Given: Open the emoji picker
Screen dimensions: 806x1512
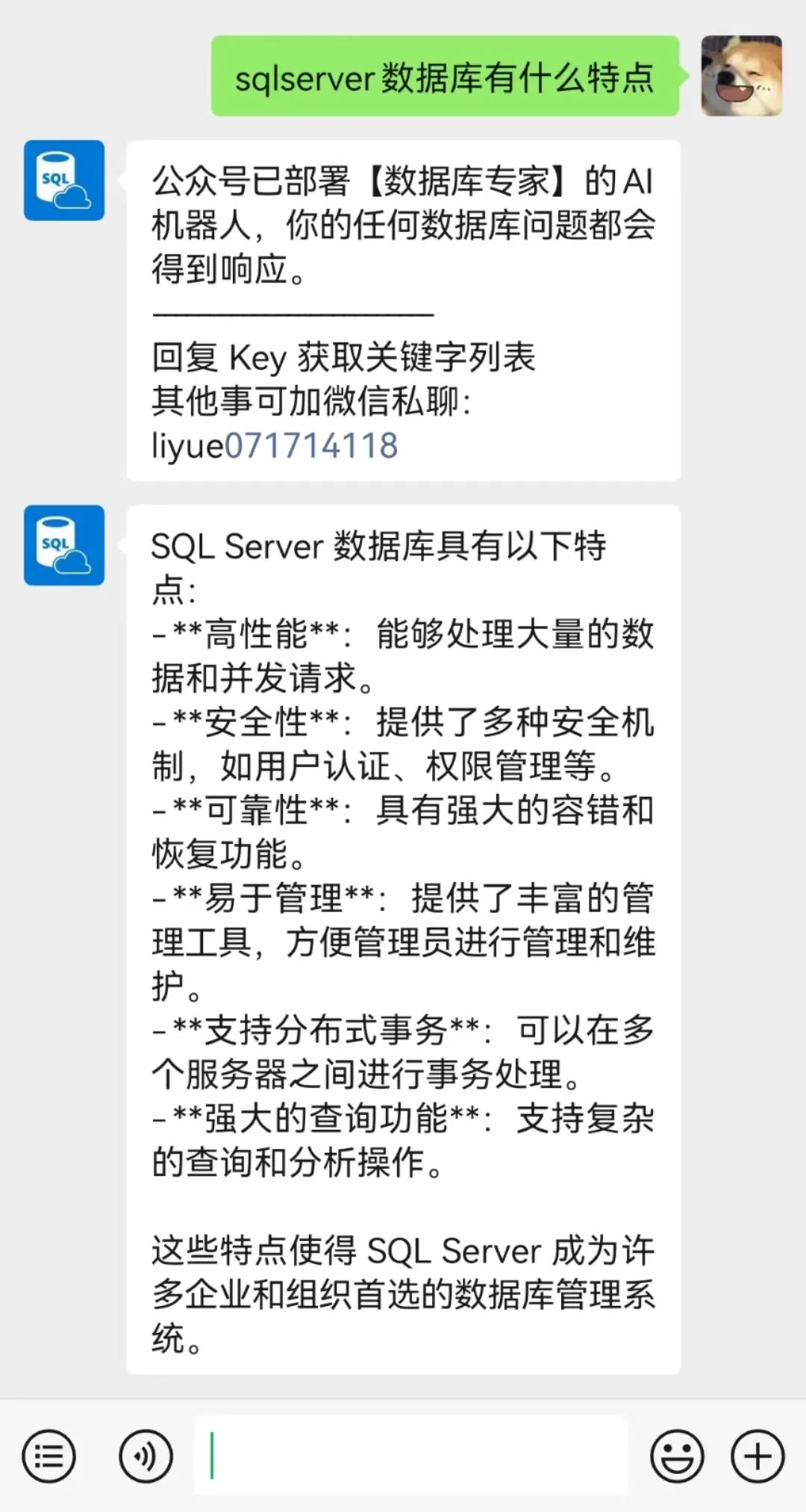Looking at the screenshot, I should coord(677,1456).
